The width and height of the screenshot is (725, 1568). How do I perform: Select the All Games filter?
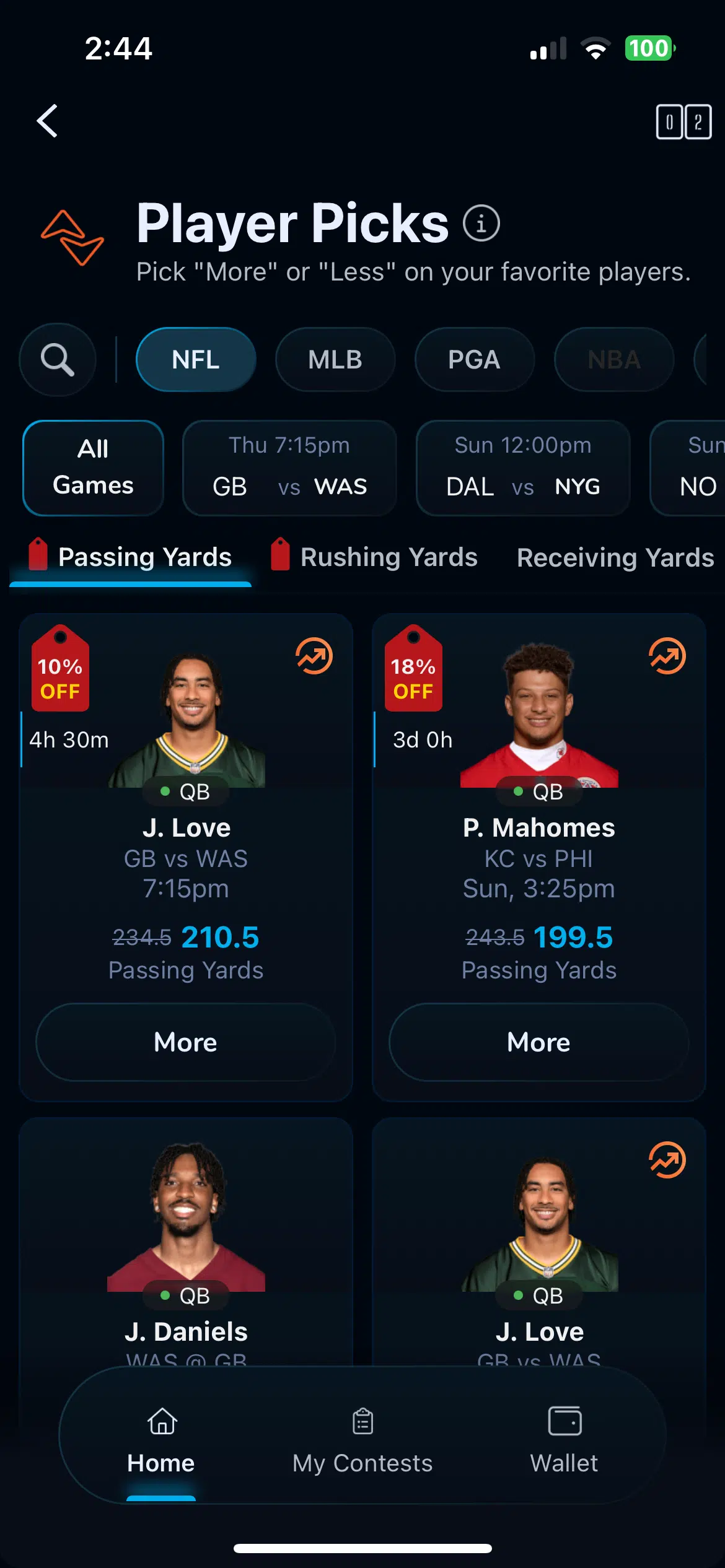pyautogui.click(x=93, y=468)
